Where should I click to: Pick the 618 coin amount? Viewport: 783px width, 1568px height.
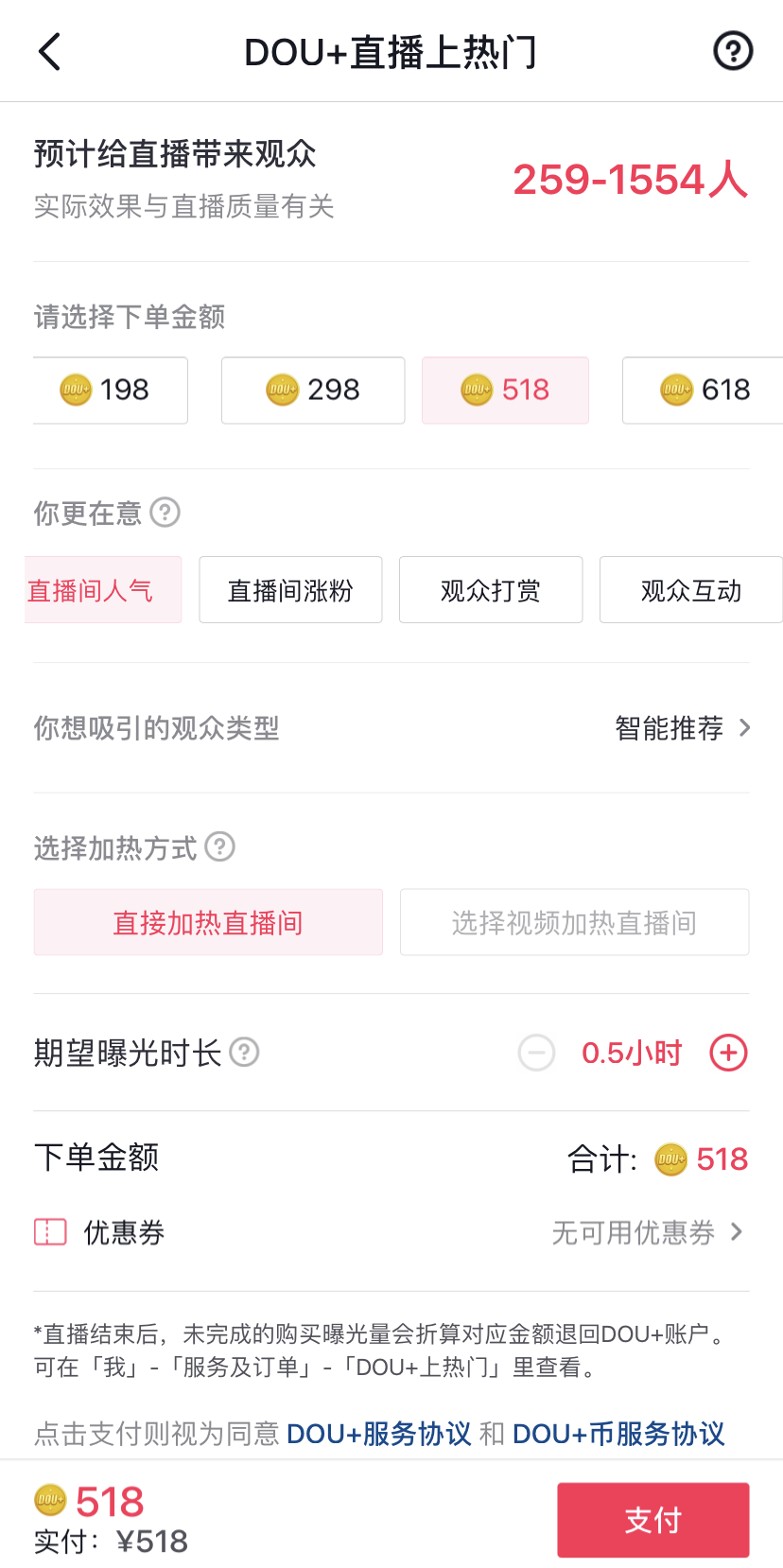pyautogui.click(x=703, y=390)
